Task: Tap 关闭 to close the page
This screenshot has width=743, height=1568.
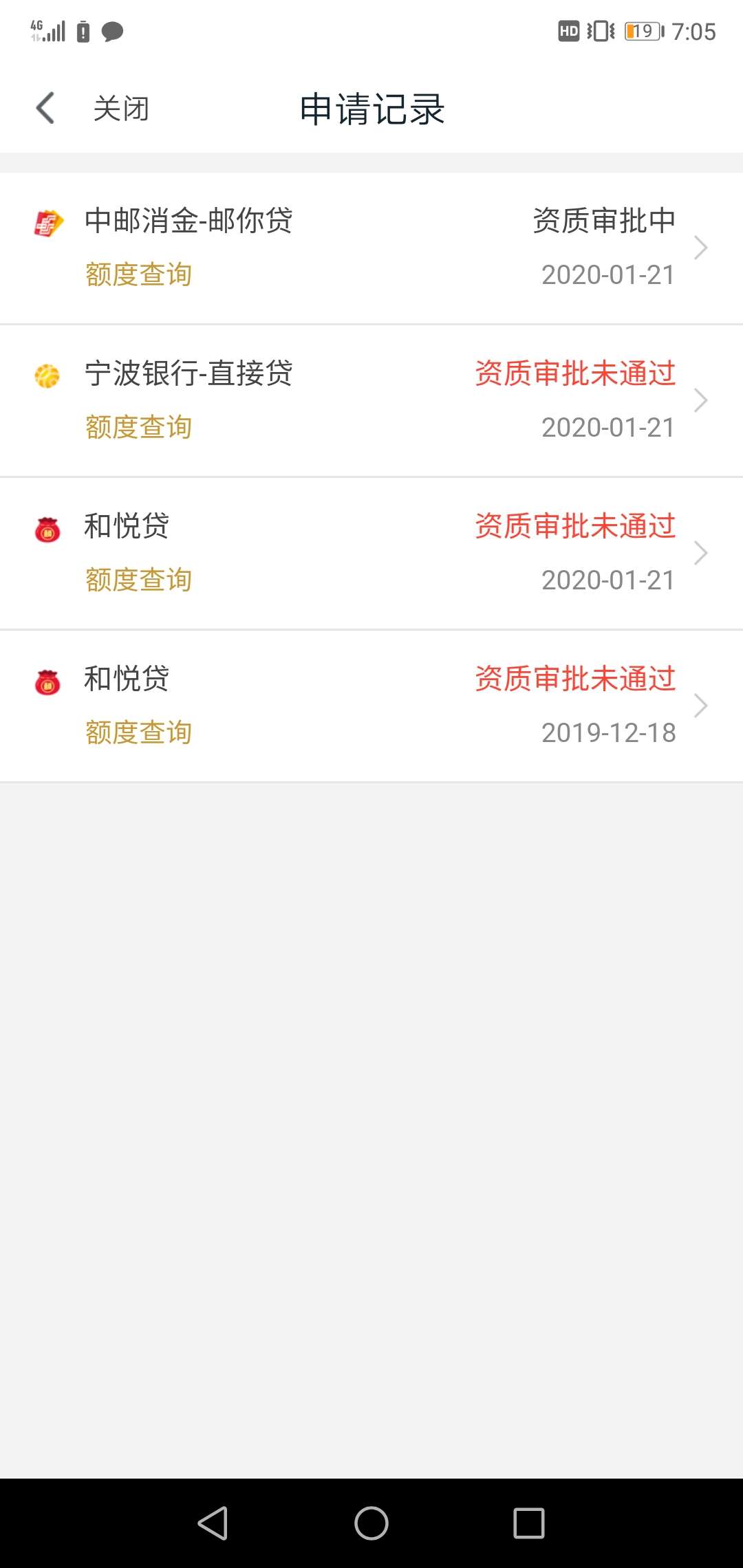Action: [121, 109]
